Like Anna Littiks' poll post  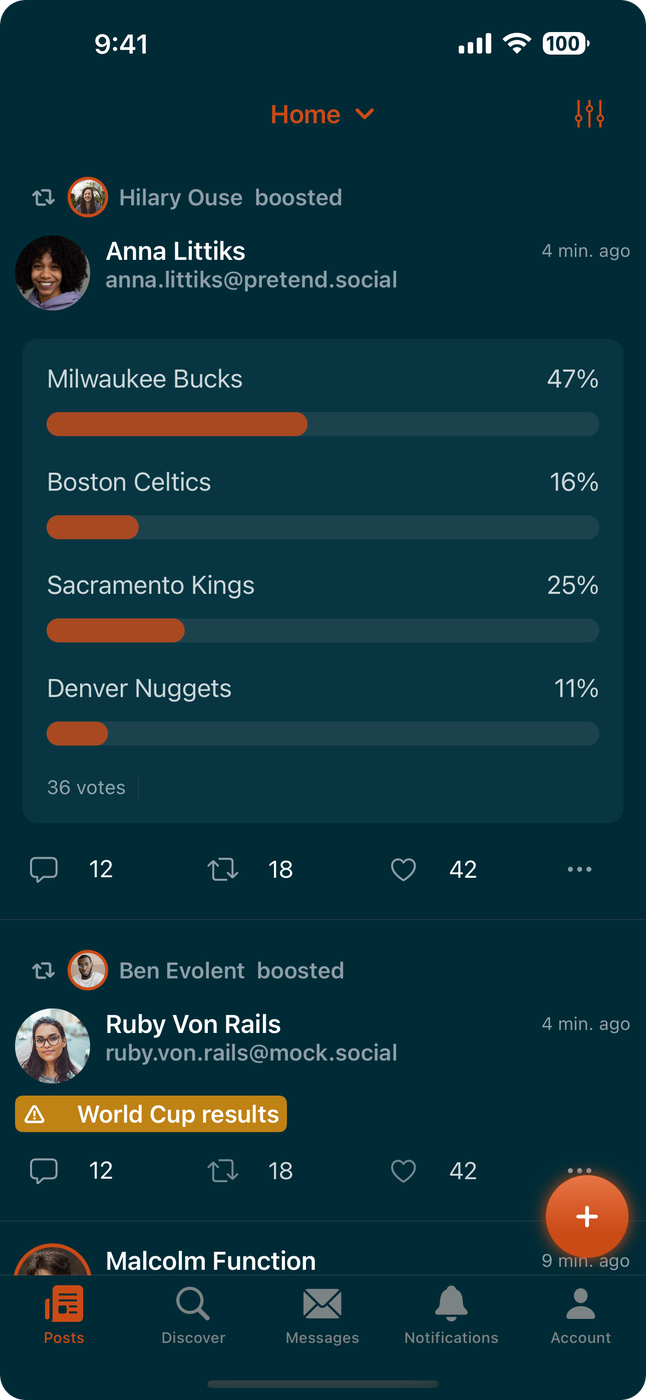point(403,870)
